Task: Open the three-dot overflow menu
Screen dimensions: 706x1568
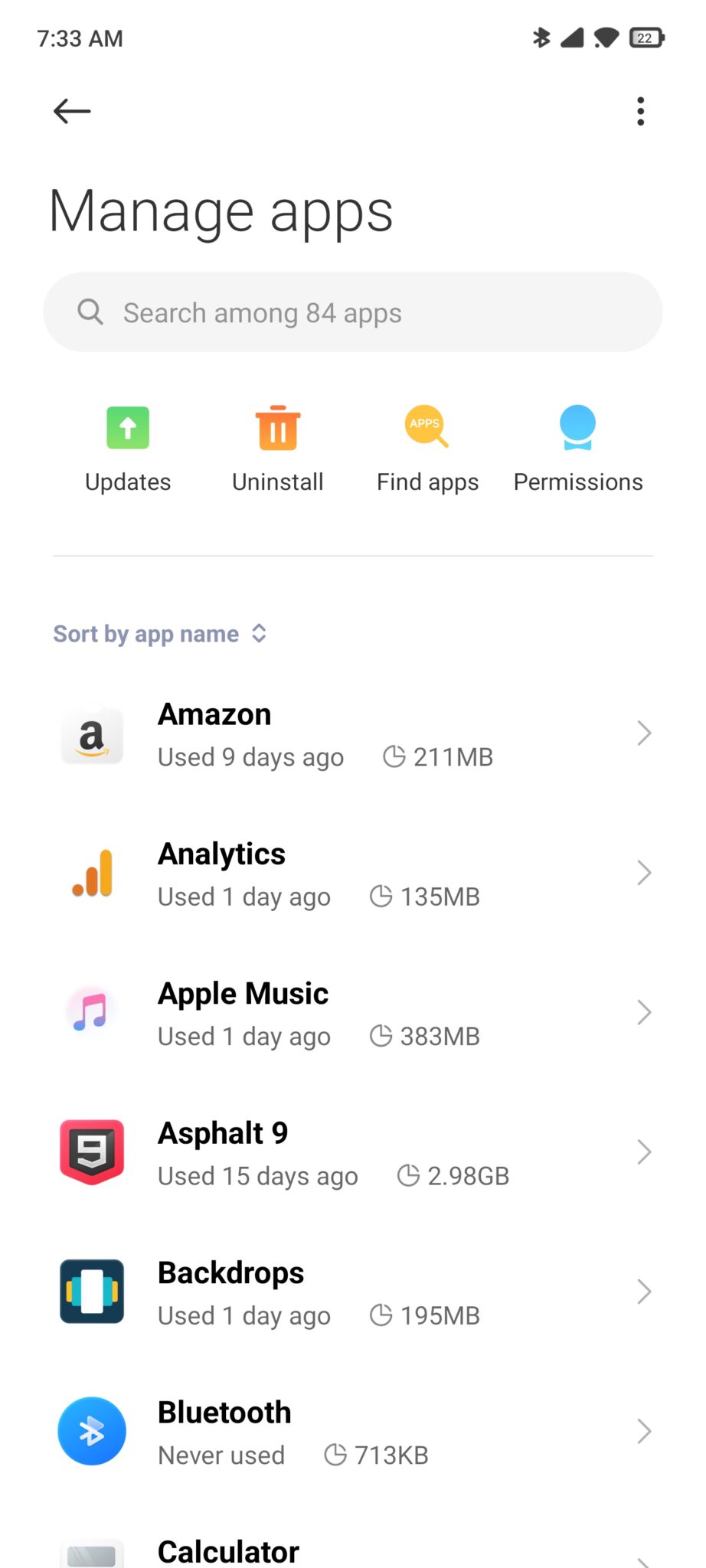Action: coord(640,112)
